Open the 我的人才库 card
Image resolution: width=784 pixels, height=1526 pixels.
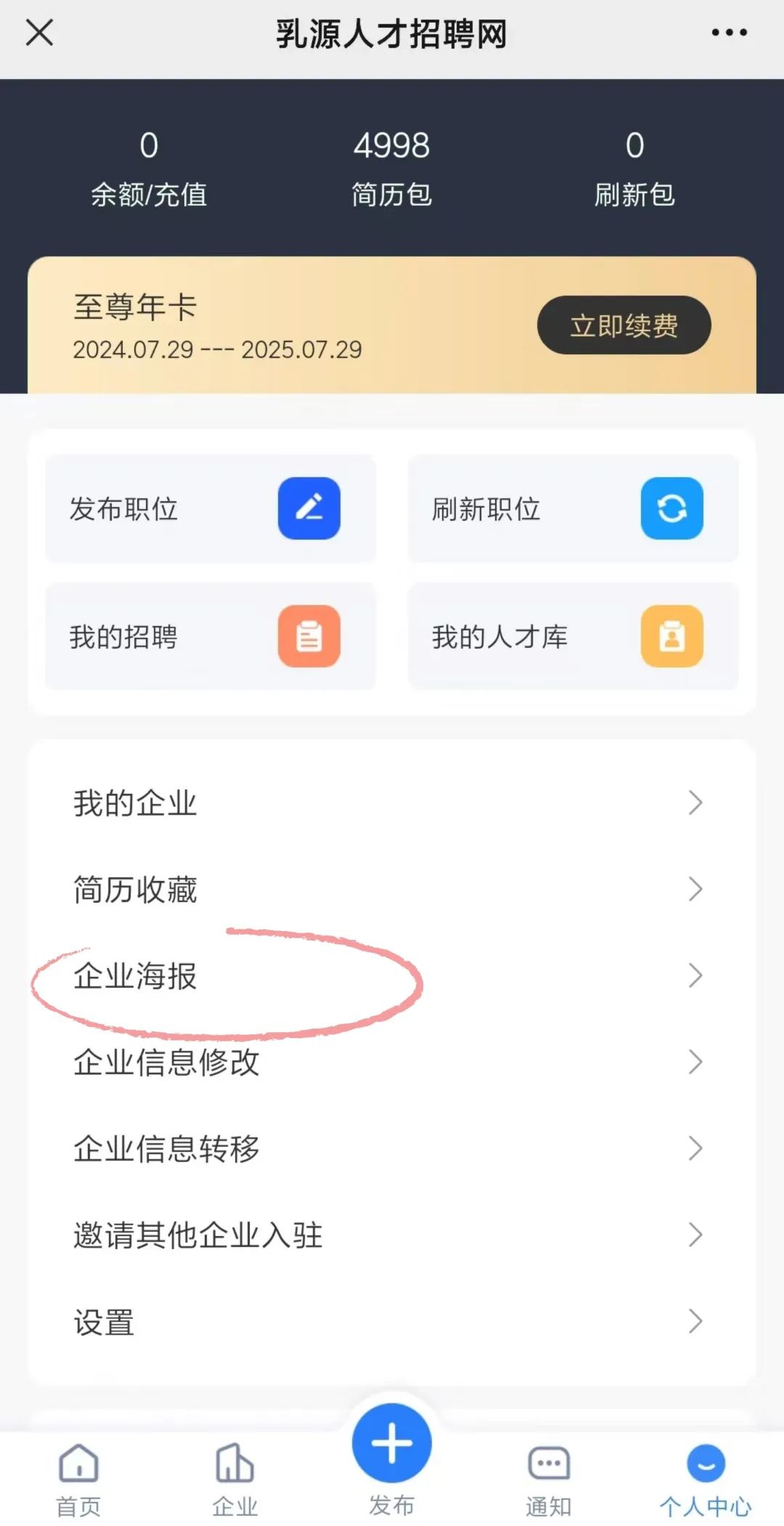573,636
